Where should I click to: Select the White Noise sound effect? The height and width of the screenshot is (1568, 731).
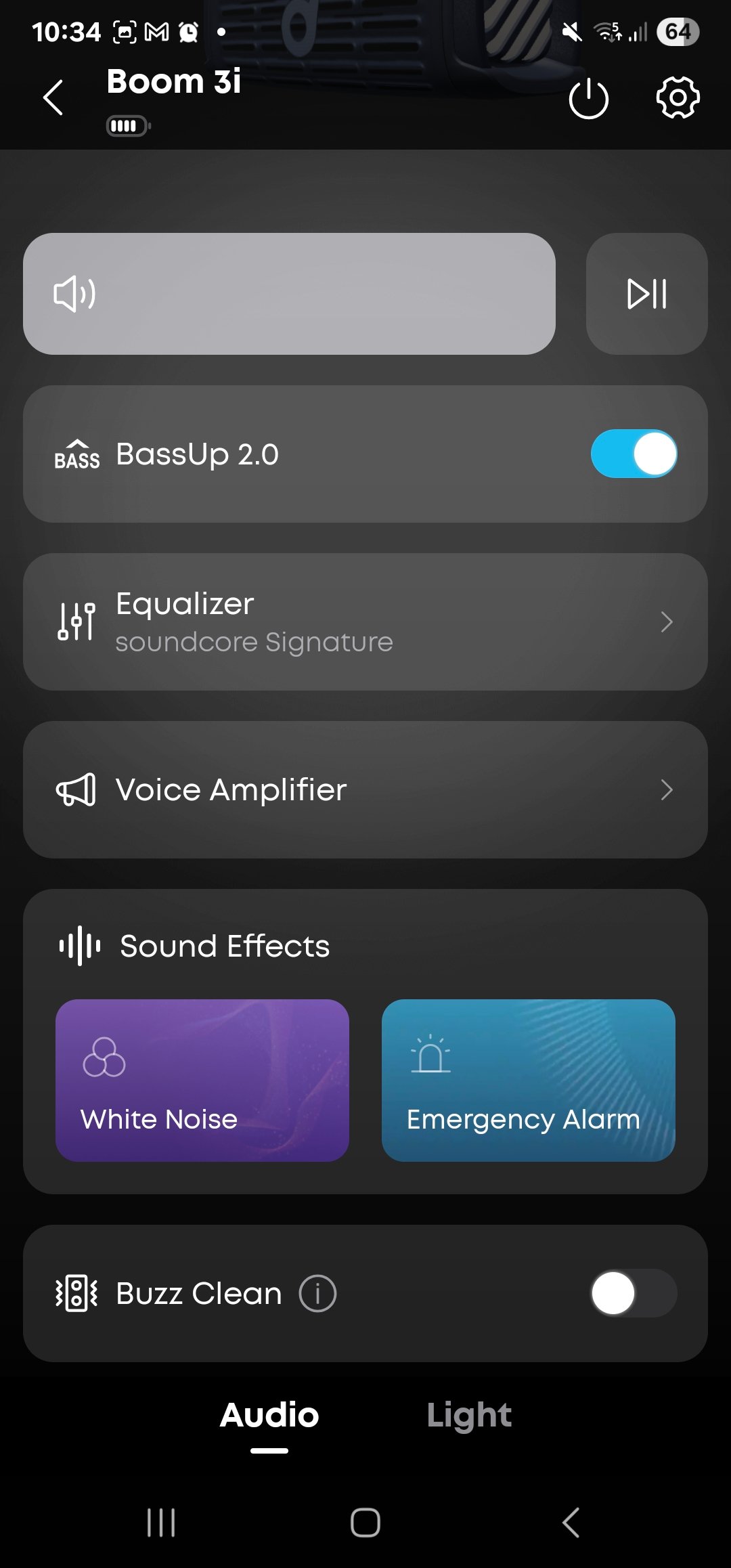point(202,1081)
